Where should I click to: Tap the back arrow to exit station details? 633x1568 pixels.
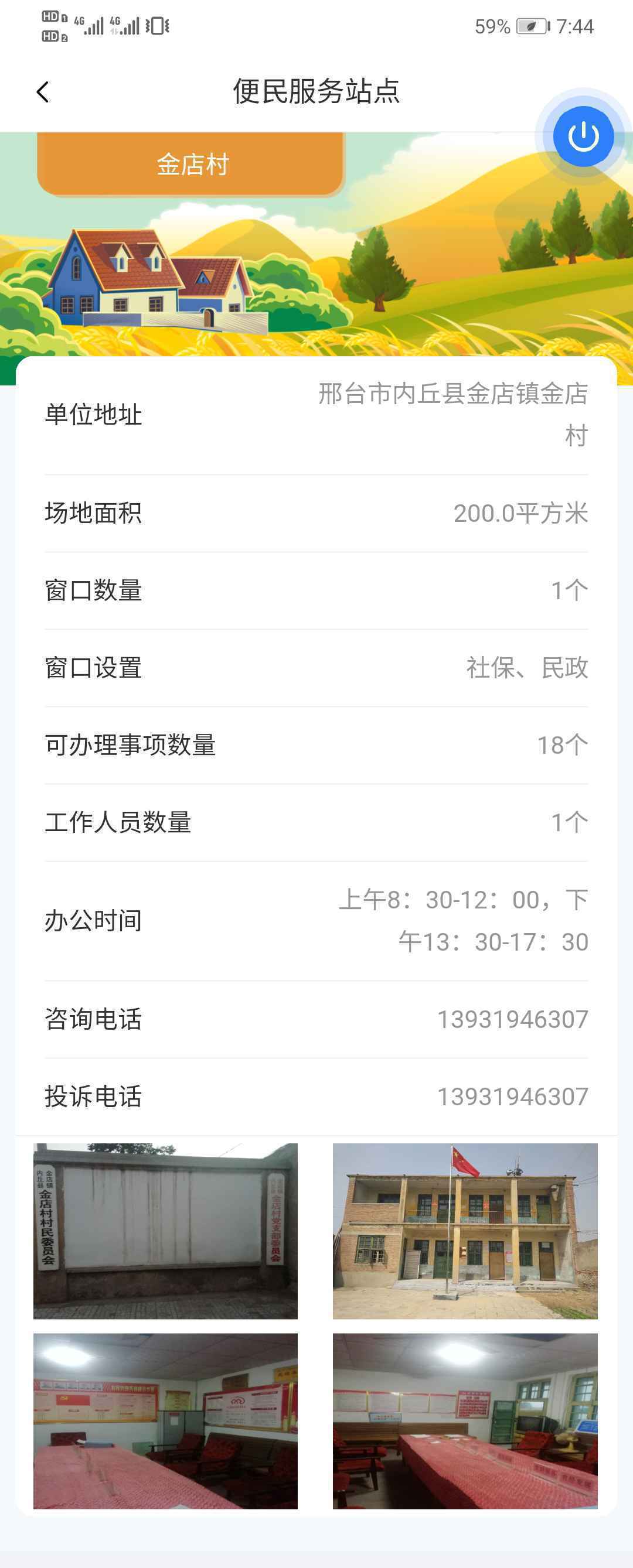42,91
